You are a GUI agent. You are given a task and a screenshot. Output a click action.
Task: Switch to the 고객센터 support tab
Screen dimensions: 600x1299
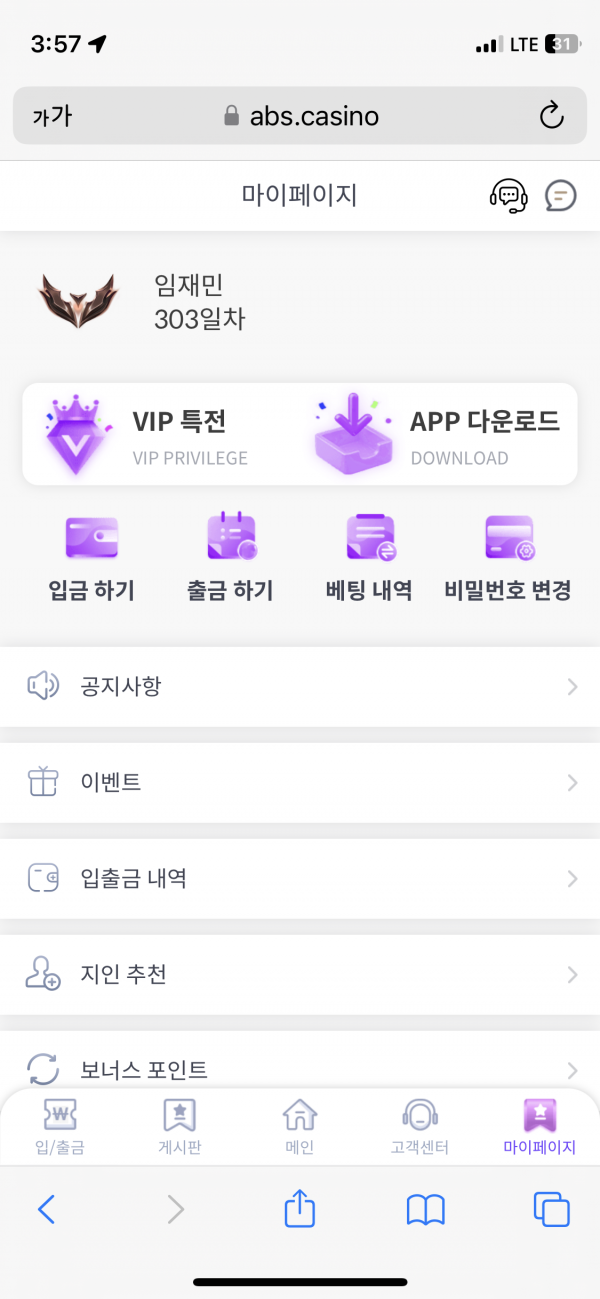point(419,1126)
